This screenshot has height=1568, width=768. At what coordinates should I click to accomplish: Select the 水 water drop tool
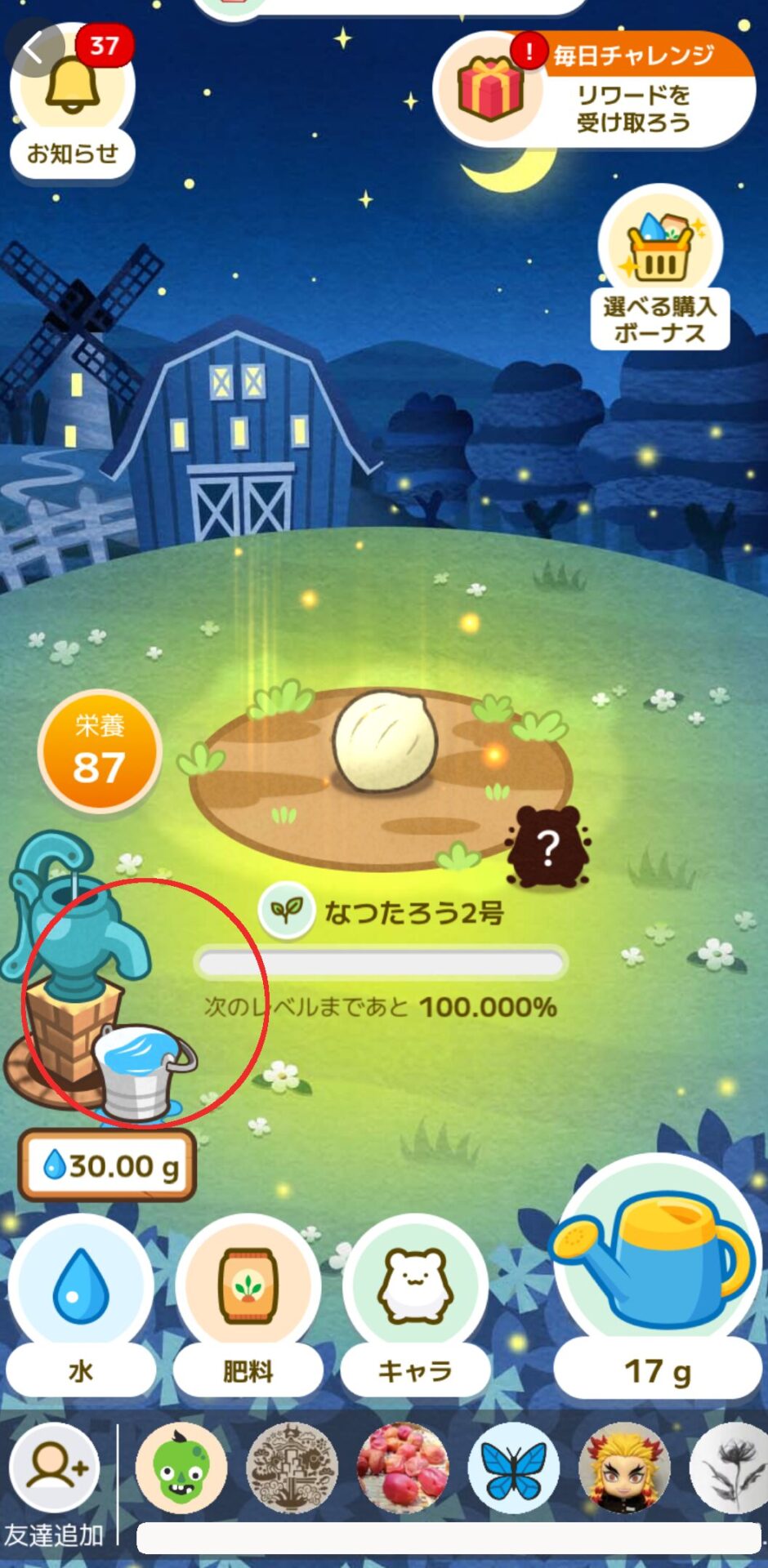[x=79, y=1290]
